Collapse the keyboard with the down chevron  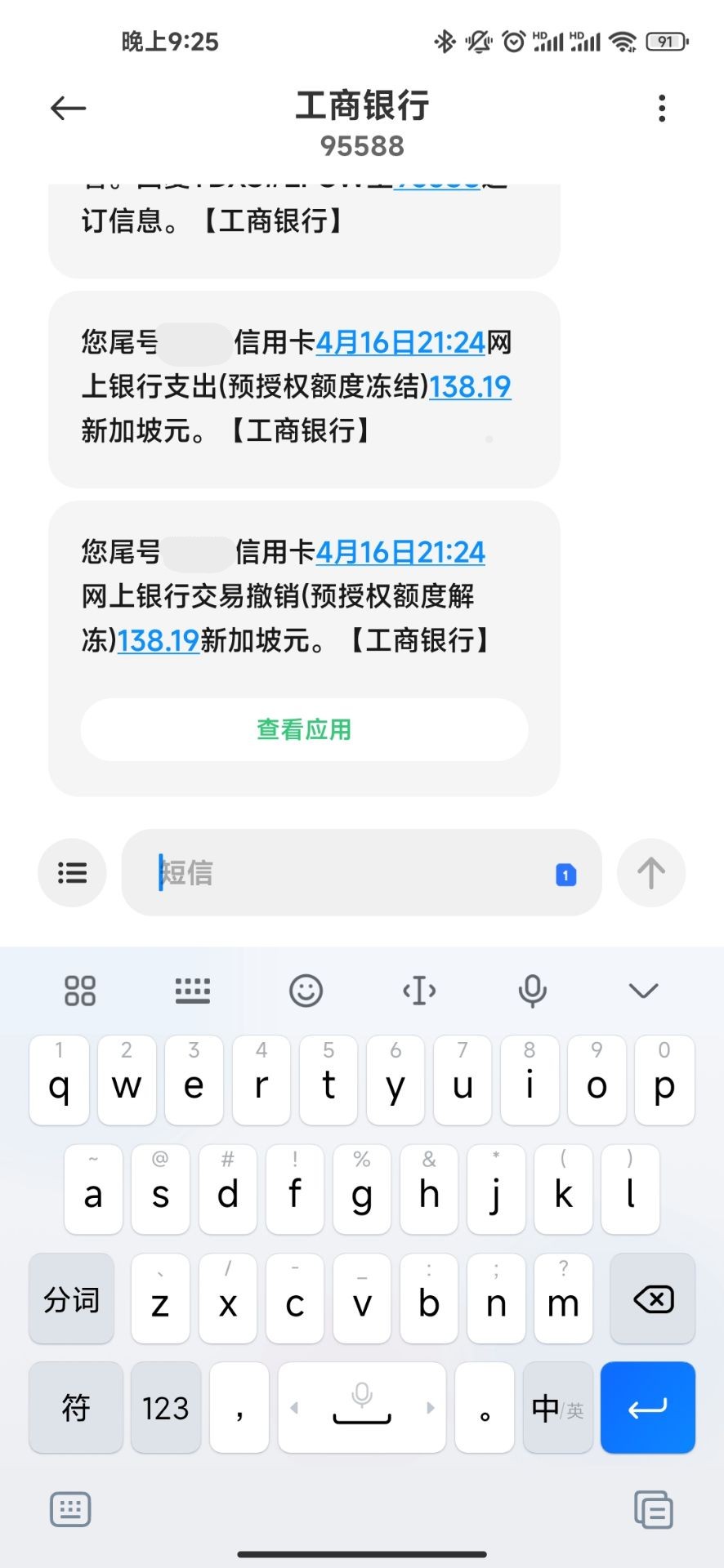(643, 991)
